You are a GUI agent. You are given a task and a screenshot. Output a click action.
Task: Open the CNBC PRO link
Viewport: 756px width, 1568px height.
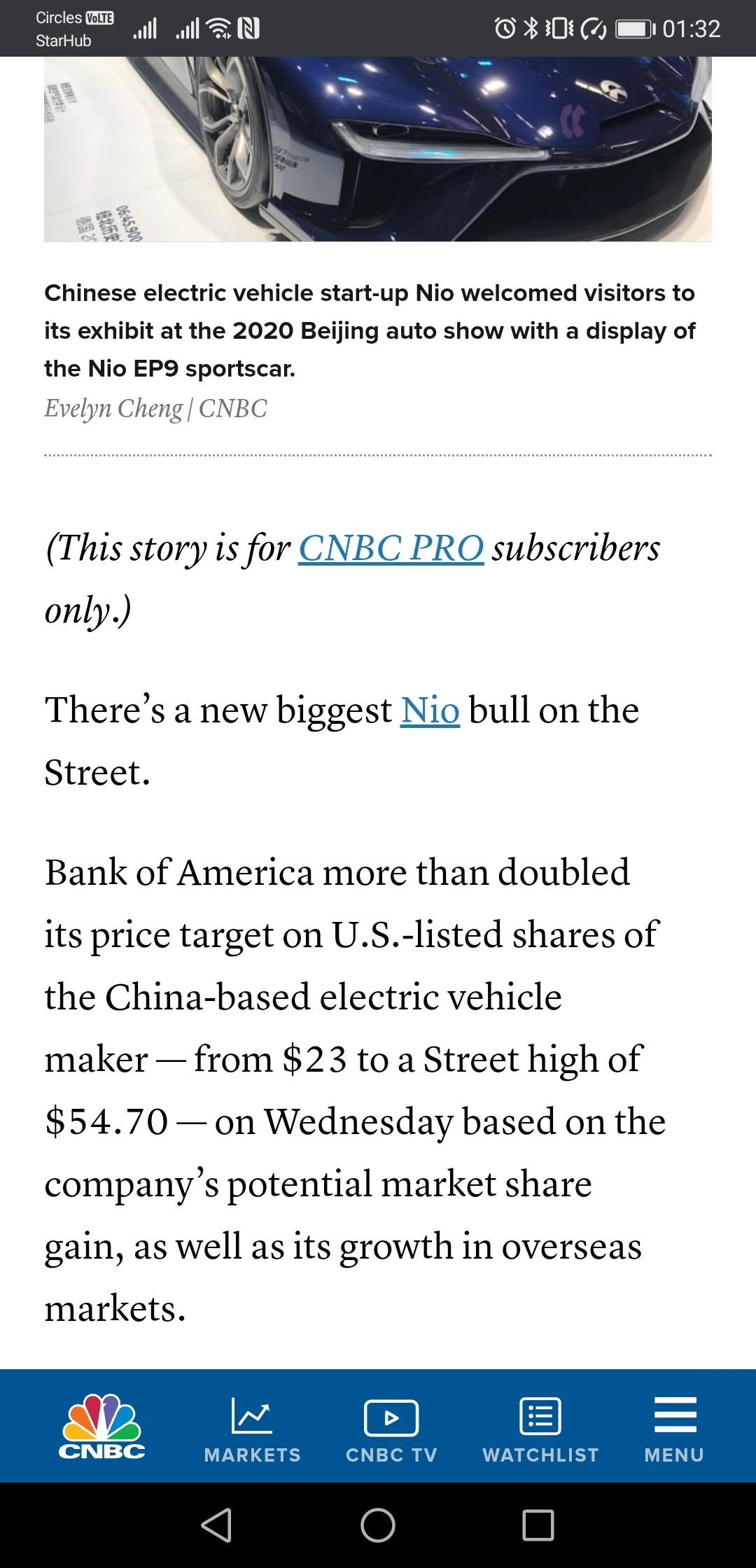[391, 548]
